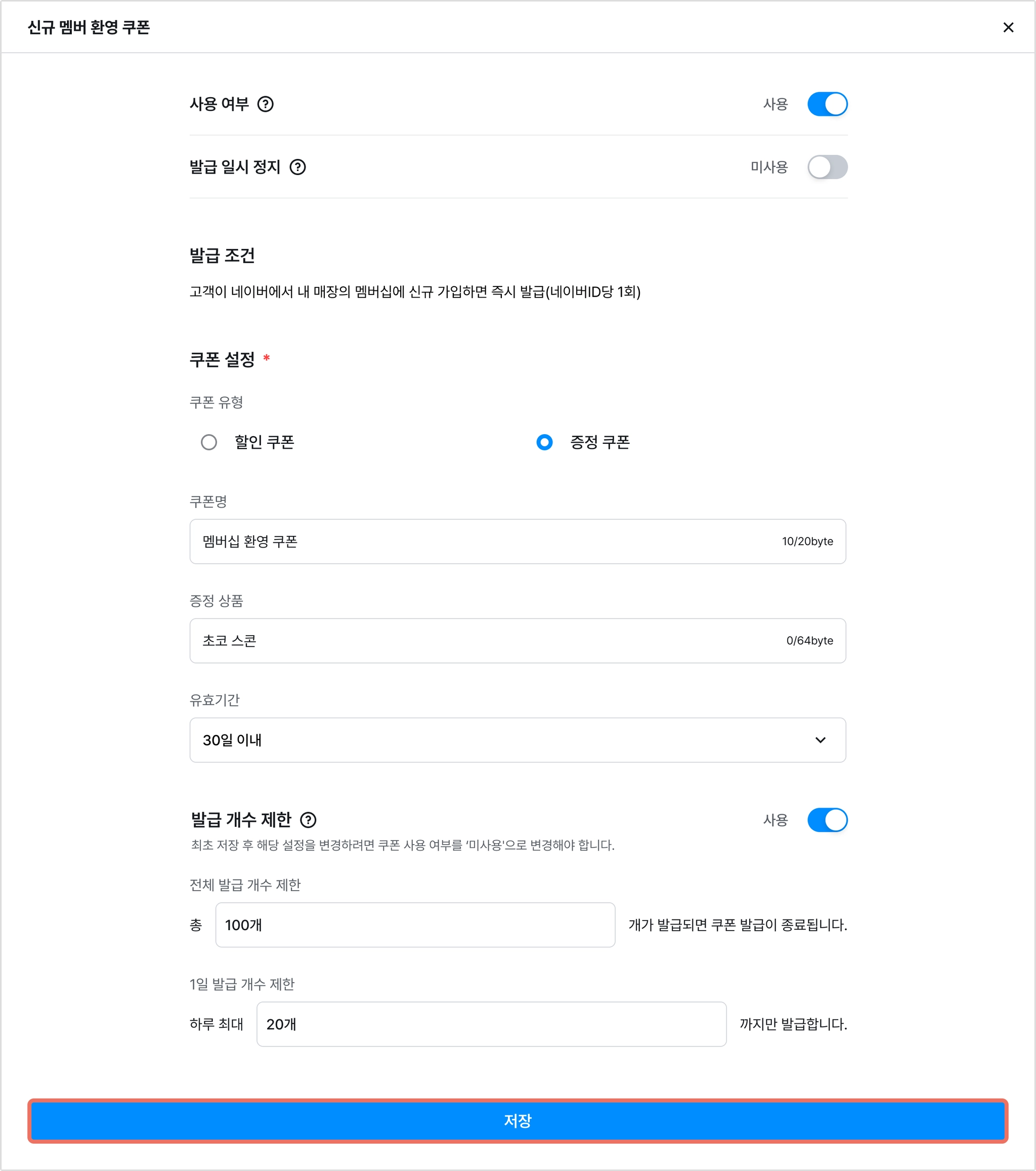Toggle the 사용 여부 switch
This screenshot has height=1171, width=1036.
coord(827,104)
